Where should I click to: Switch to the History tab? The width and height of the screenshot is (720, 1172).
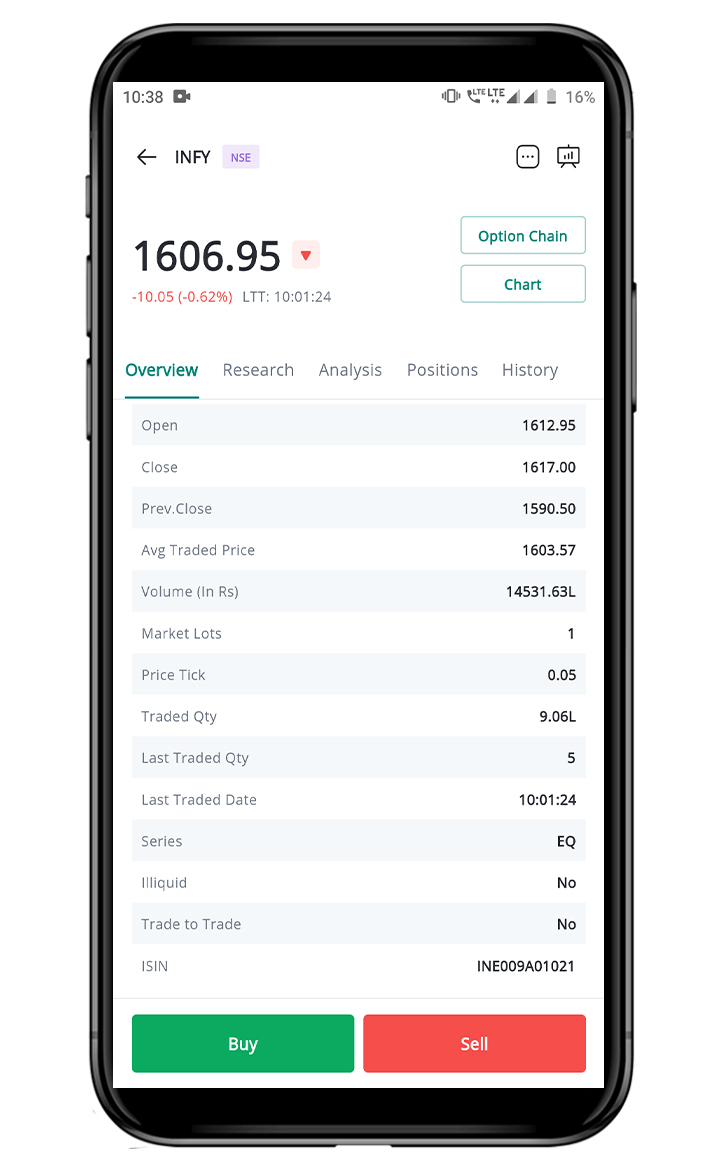point(530,370)
